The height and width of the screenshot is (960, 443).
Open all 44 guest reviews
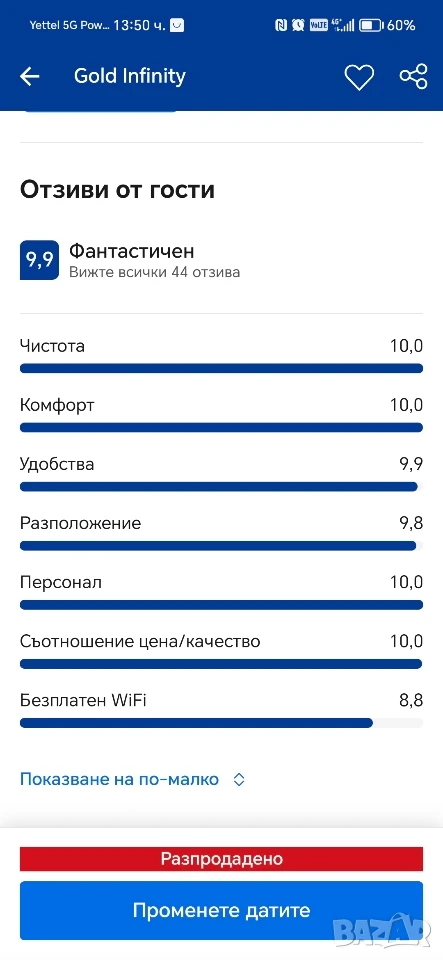point(154,272)
